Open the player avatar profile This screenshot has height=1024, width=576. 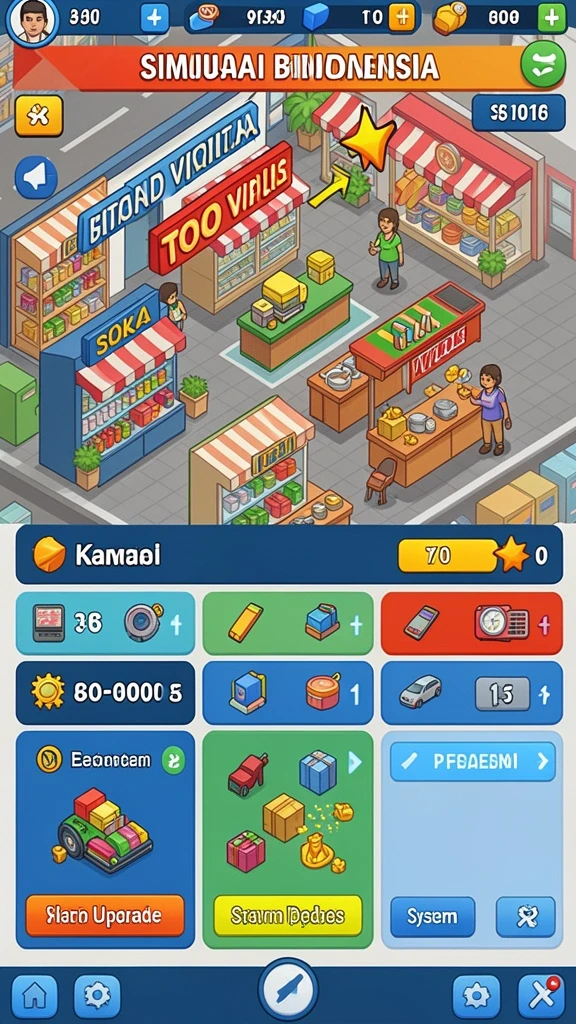(x=31, y=18)
